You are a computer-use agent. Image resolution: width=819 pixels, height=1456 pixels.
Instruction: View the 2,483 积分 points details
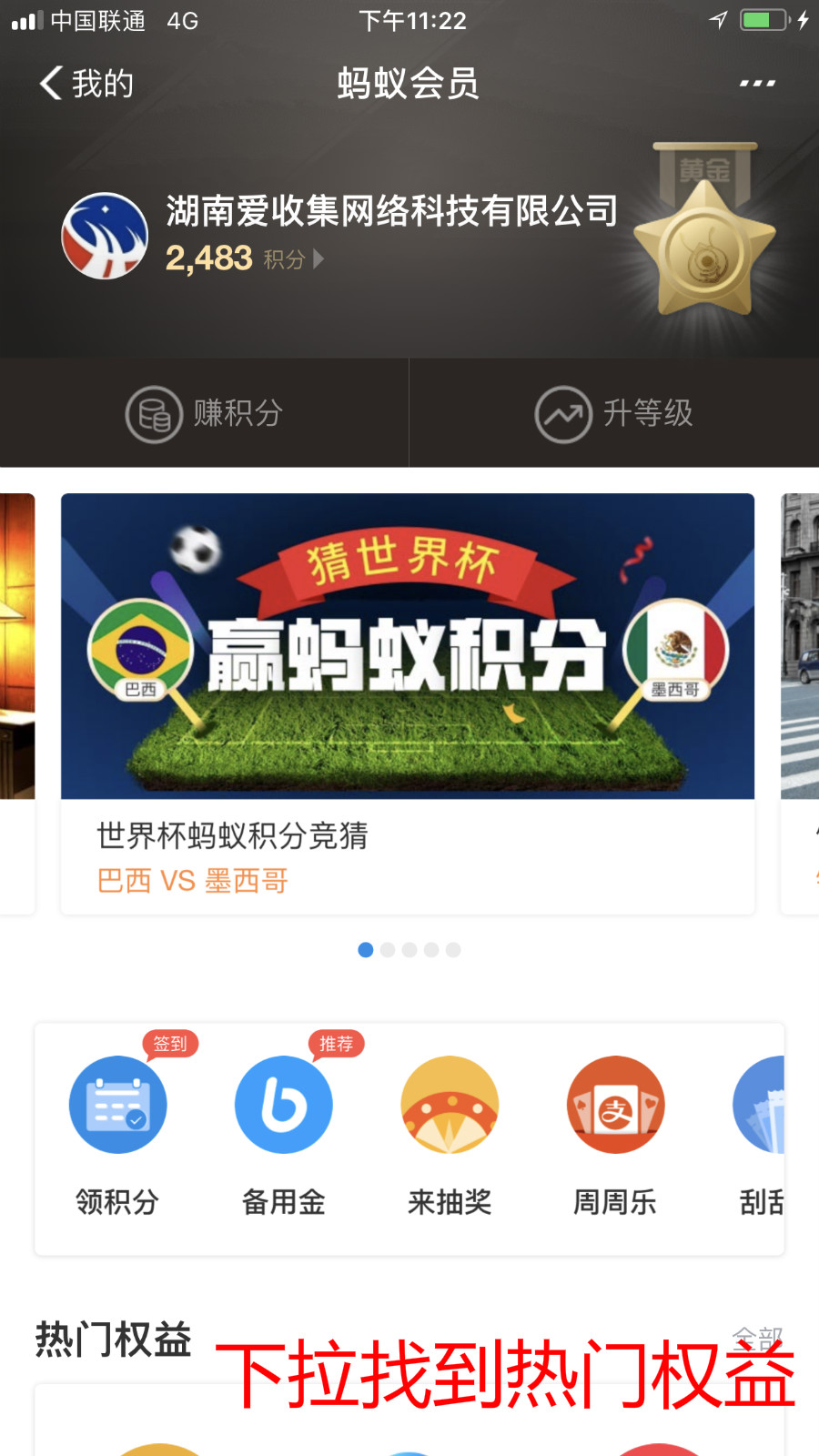click(x=244, y=259)
